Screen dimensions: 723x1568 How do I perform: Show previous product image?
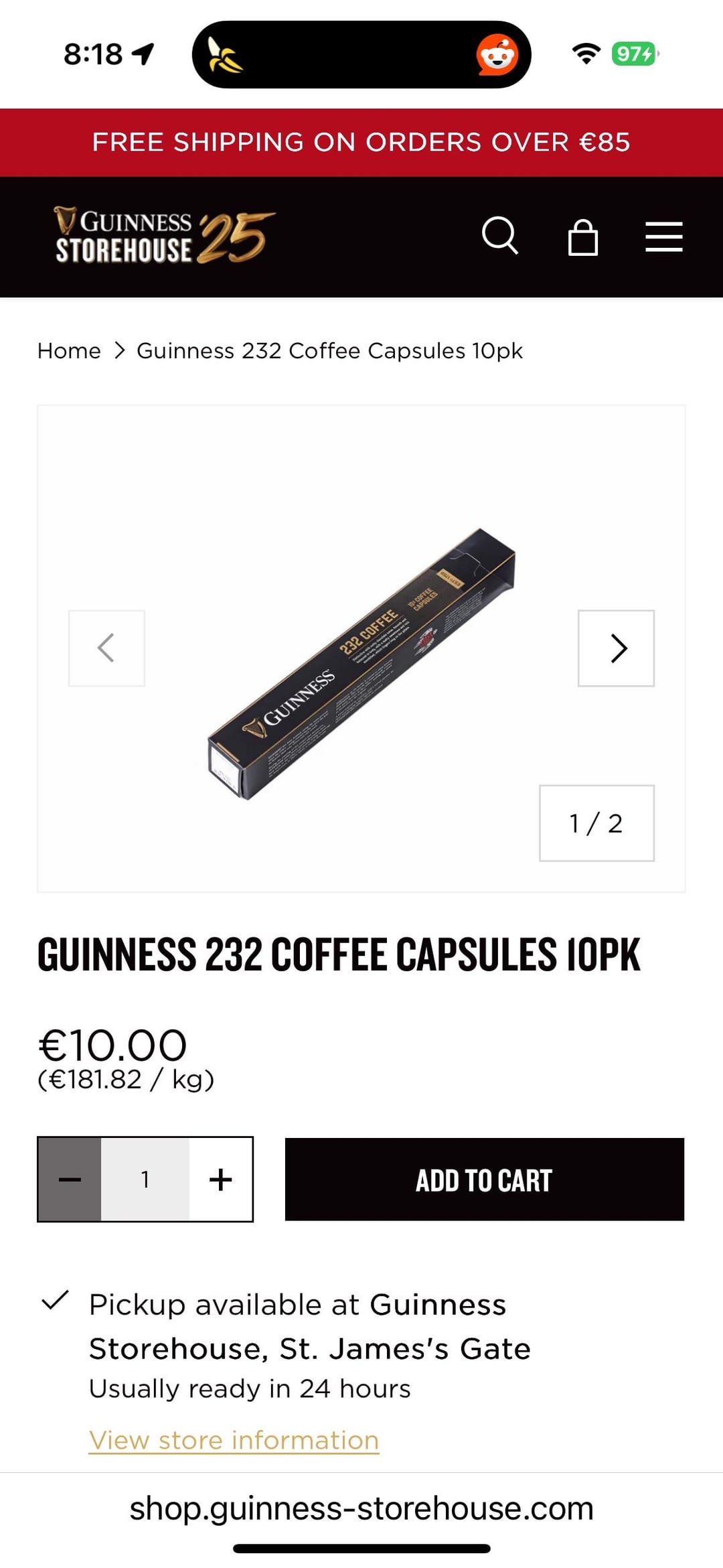tap(107, 648)
